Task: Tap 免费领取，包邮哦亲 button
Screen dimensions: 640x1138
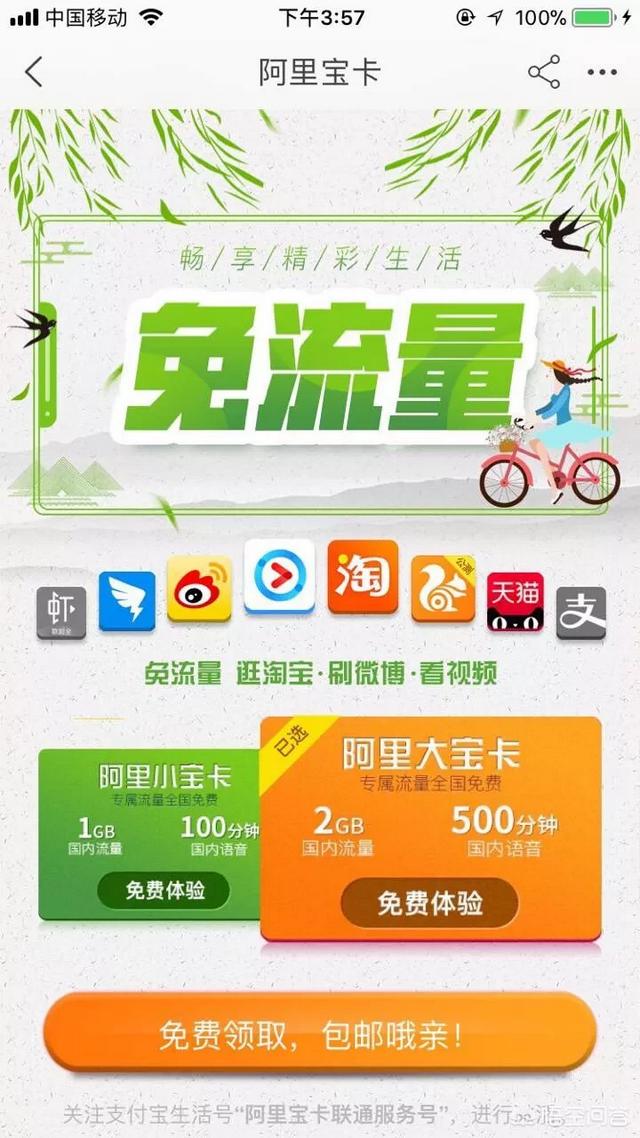Action: tap(320, 1034)
